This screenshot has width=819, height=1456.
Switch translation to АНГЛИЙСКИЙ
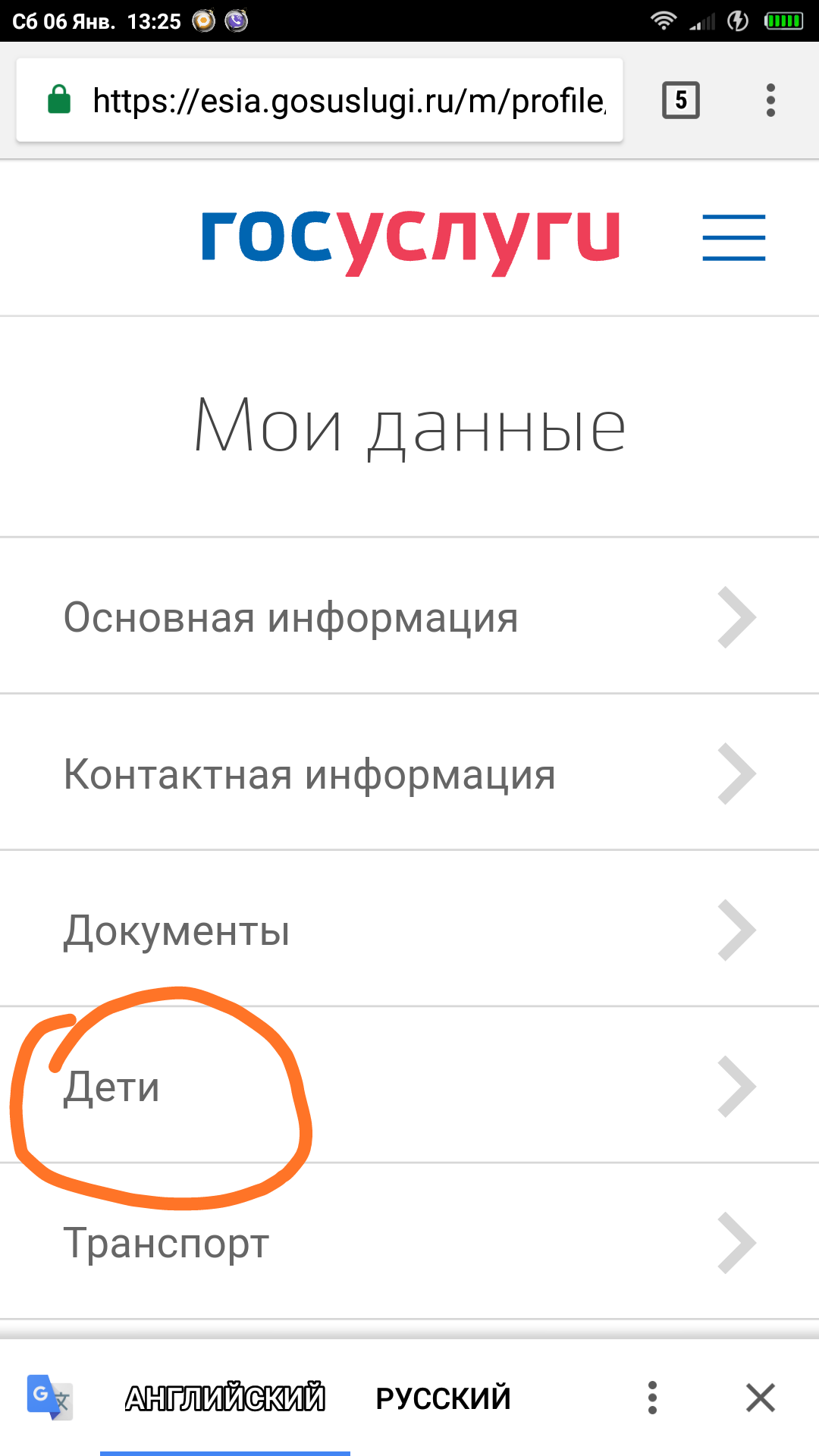(225, 1398)
